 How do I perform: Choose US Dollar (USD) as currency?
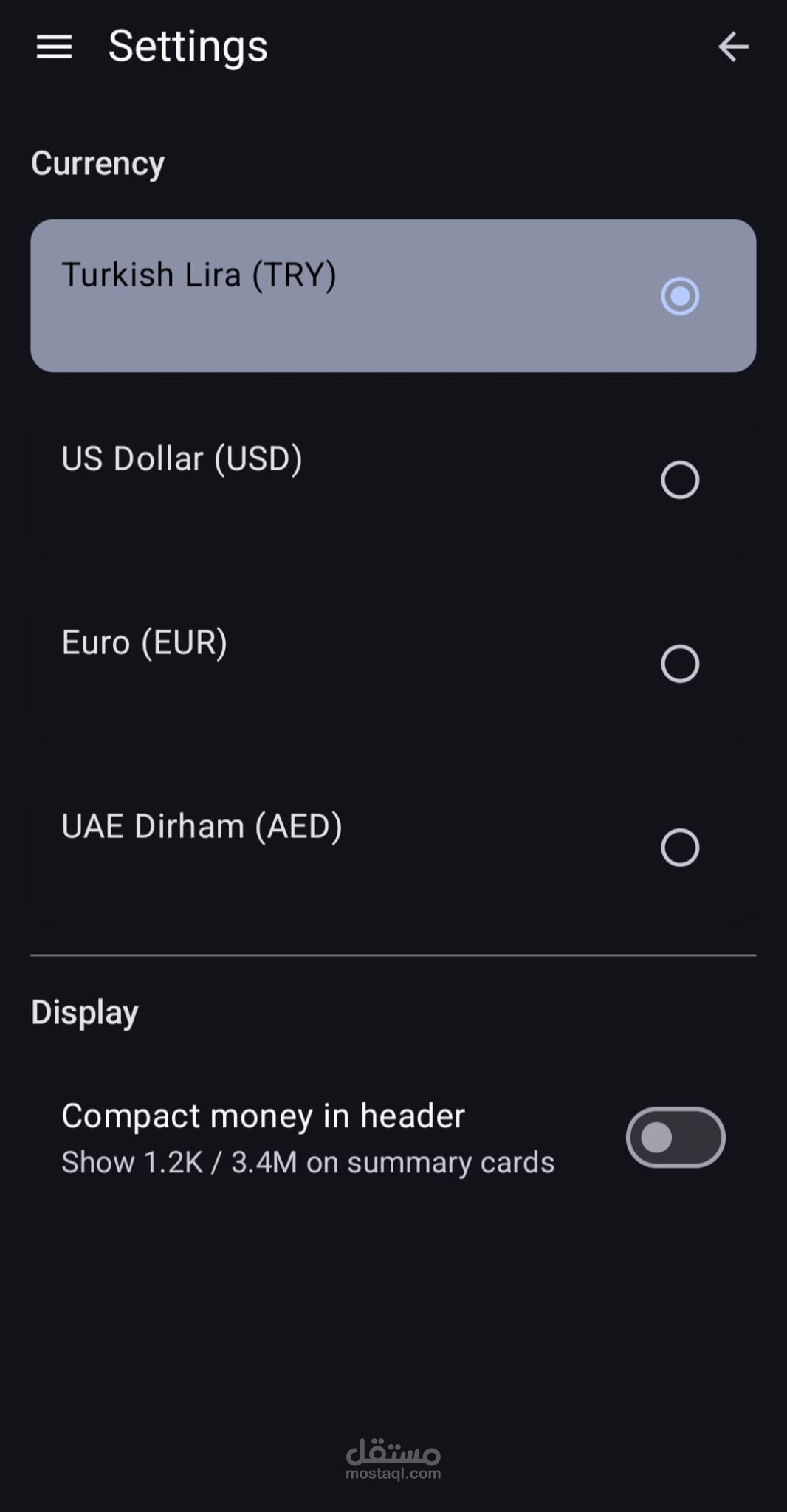pos(679,480)
